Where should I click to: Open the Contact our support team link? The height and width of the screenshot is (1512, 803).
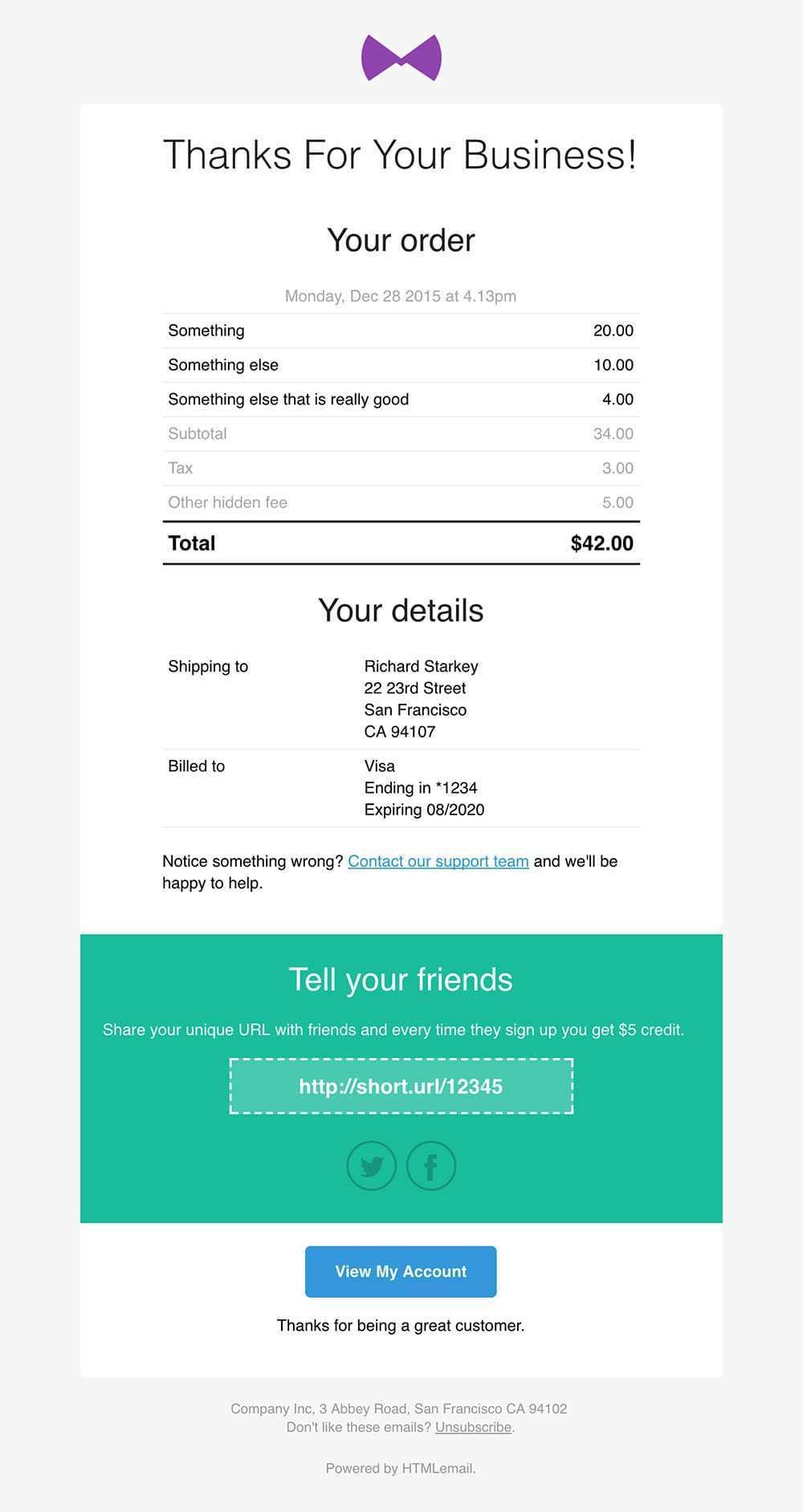(x=438, y=860)
